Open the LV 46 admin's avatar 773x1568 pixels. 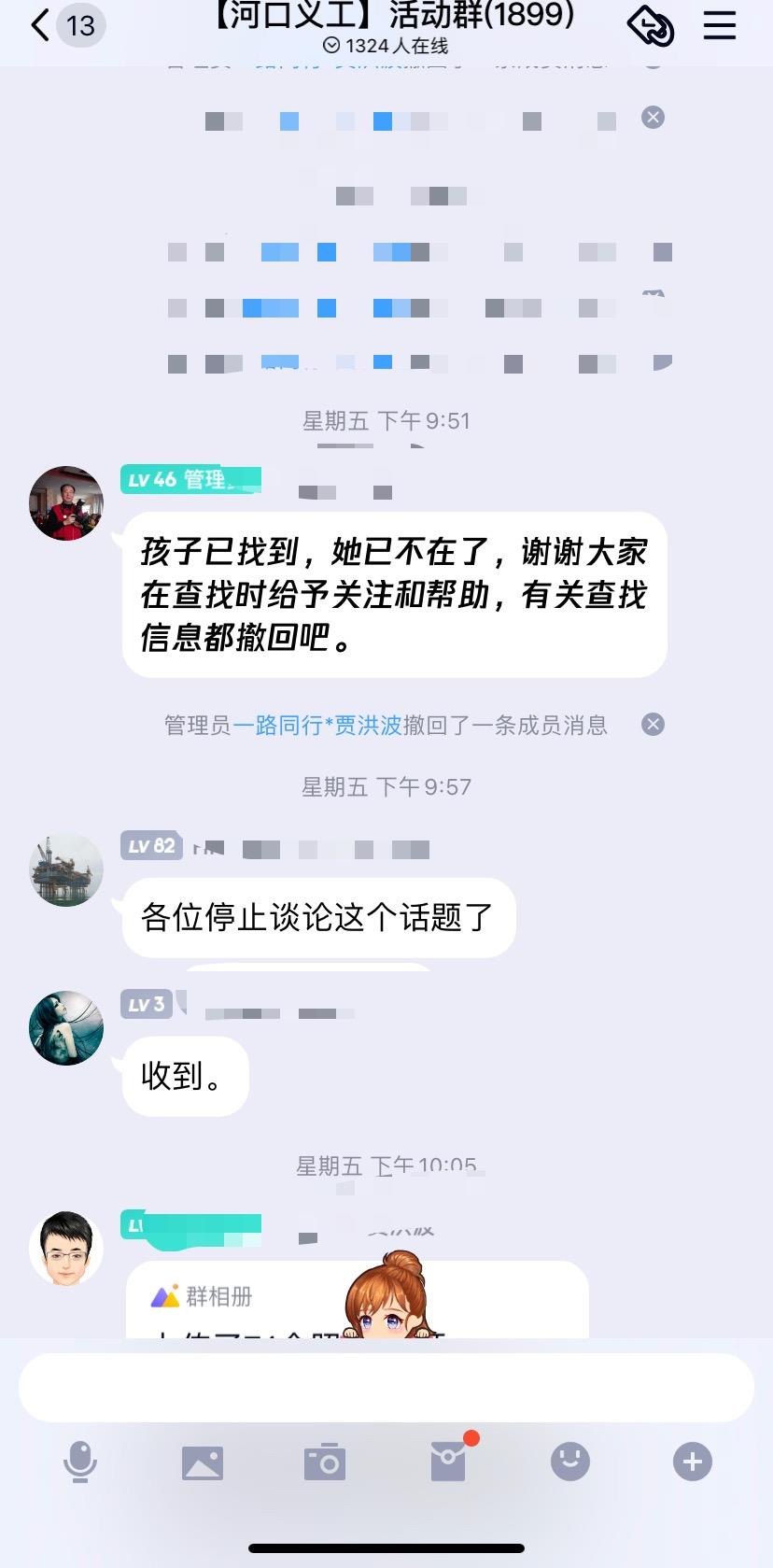(x=66, y=503)
